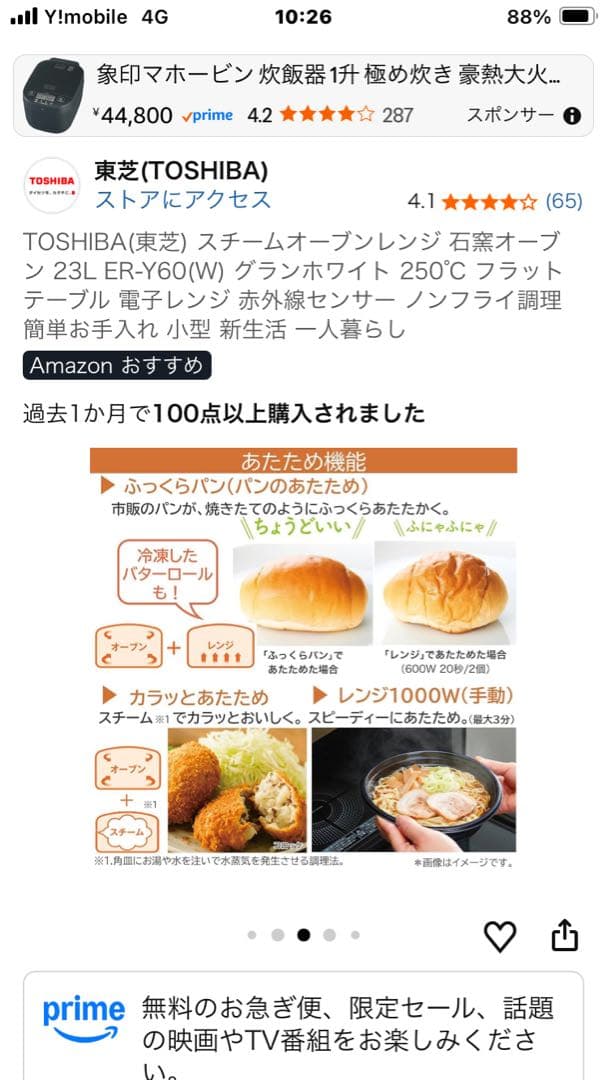The width and height of the screenshot is (608, 1080).
Task: Jump to the fourth image page dot
Action: click(x=329, y=936)
